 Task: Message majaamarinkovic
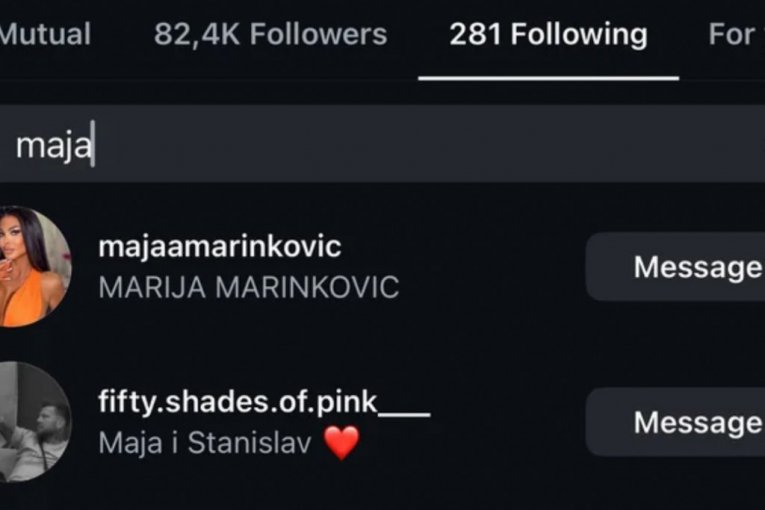pos(690,267)
